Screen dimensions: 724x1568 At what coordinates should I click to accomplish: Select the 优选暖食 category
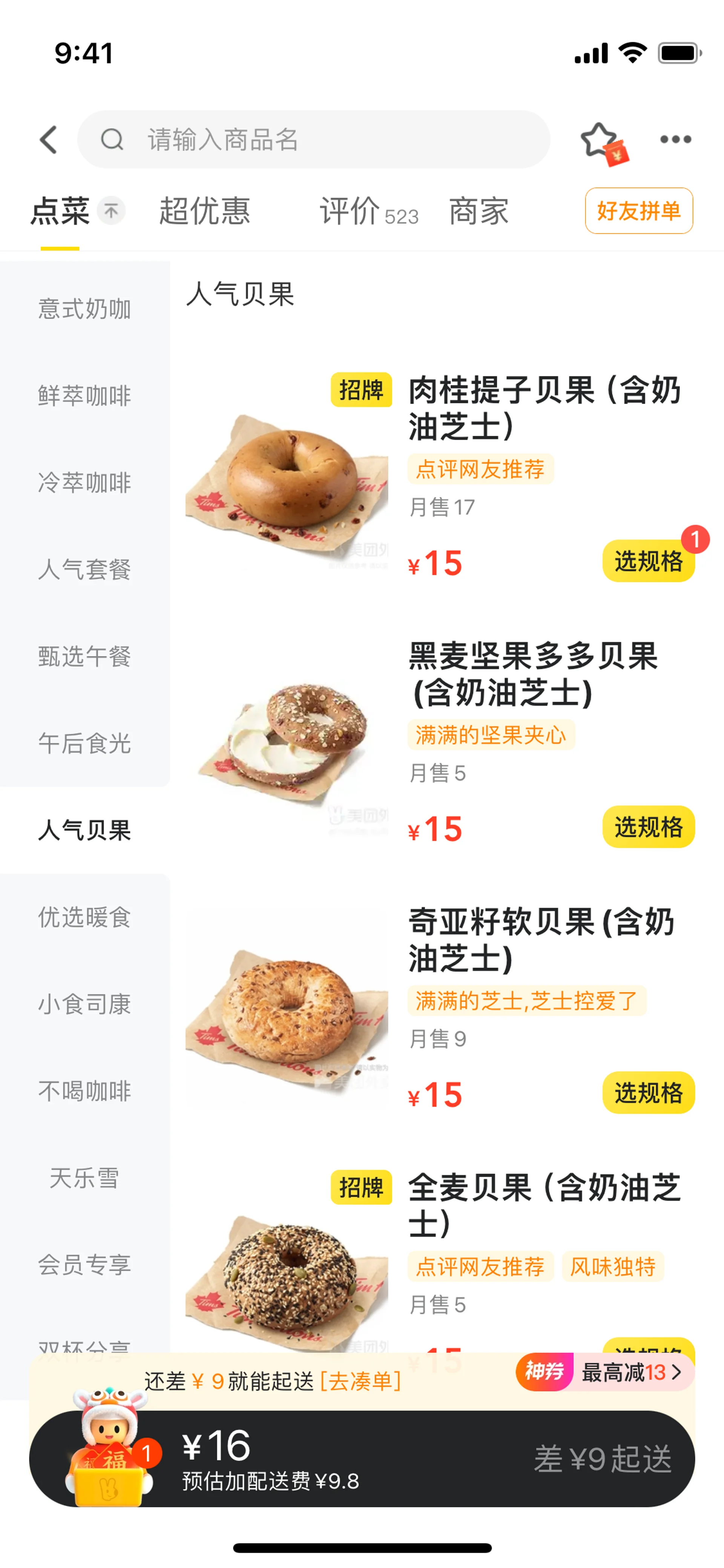(84, 917)
